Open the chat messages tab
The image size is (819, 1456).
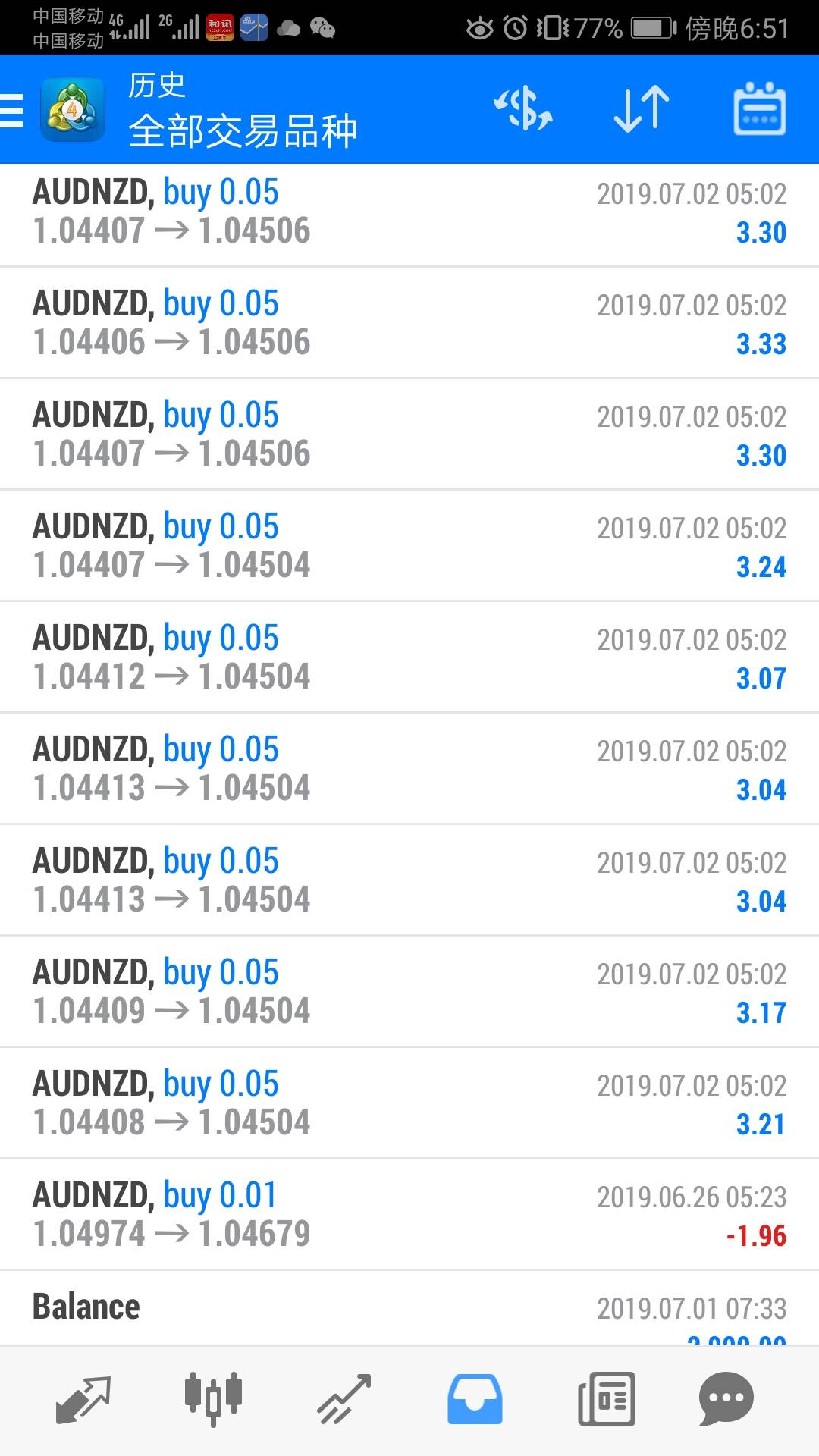coord(726,1399)
